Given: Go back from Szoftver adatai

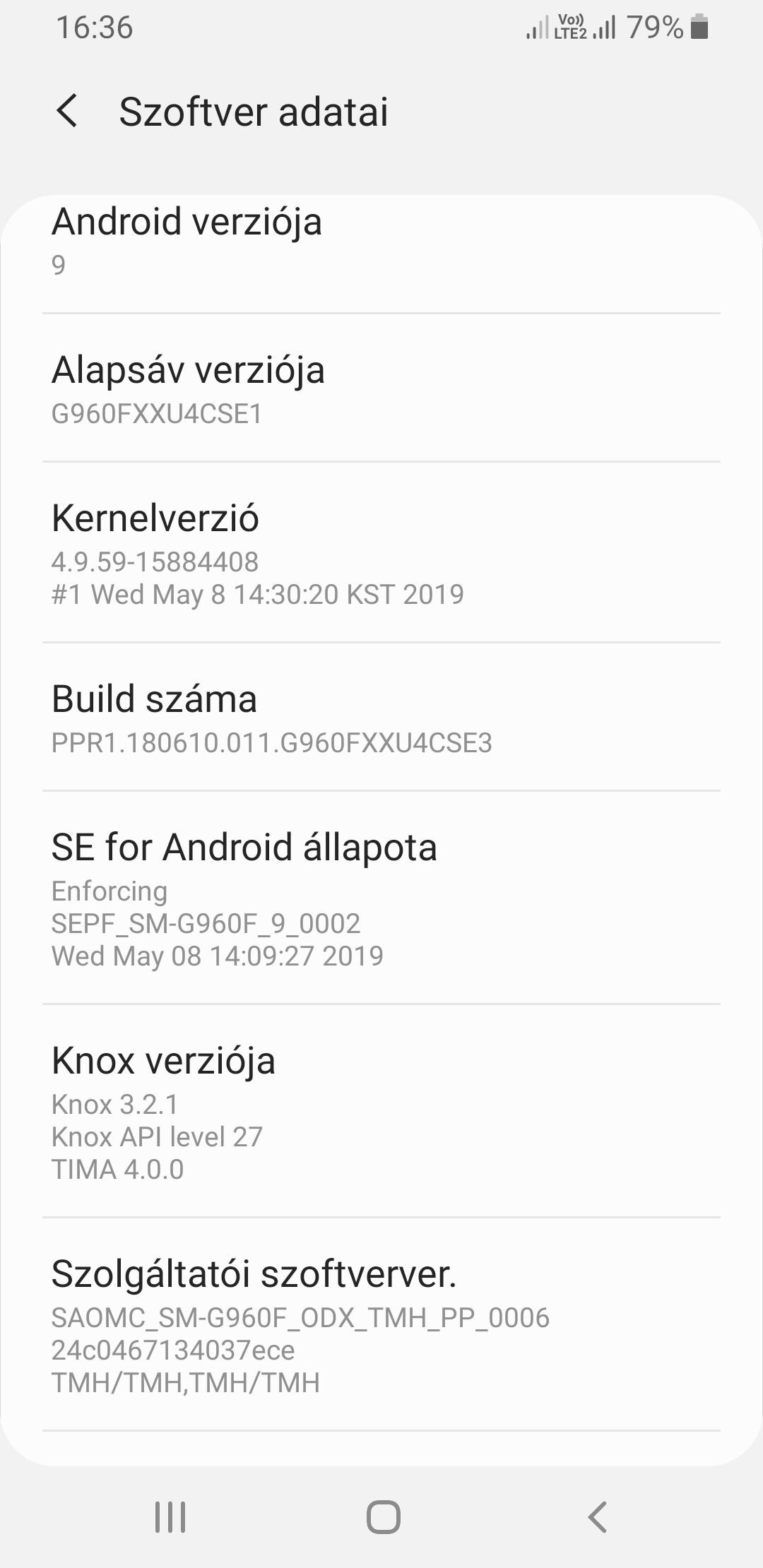Looking at the screenshot, I should click(68, 112).
